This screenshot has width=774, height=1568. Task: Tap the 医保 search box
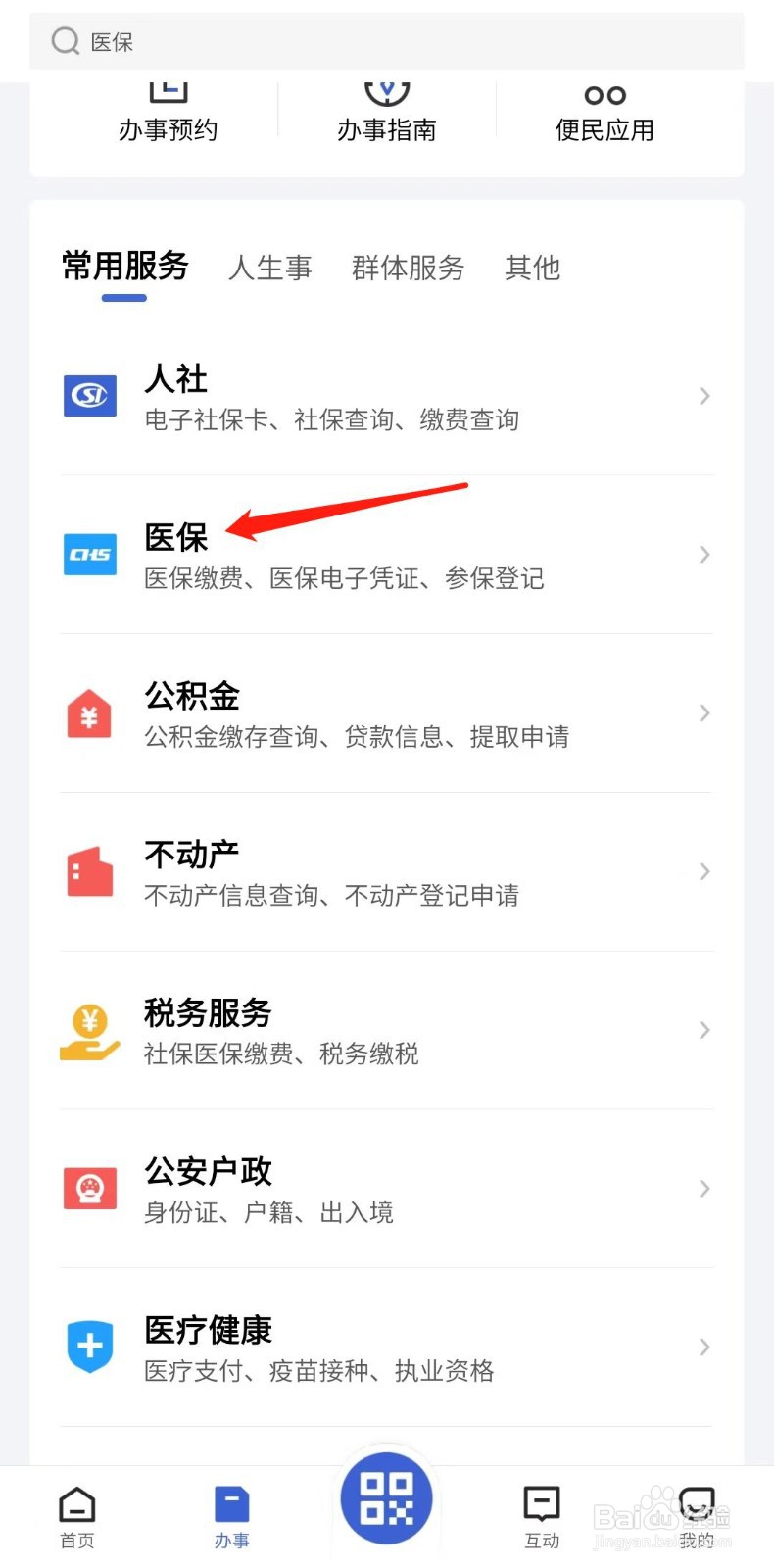(387, 41)
